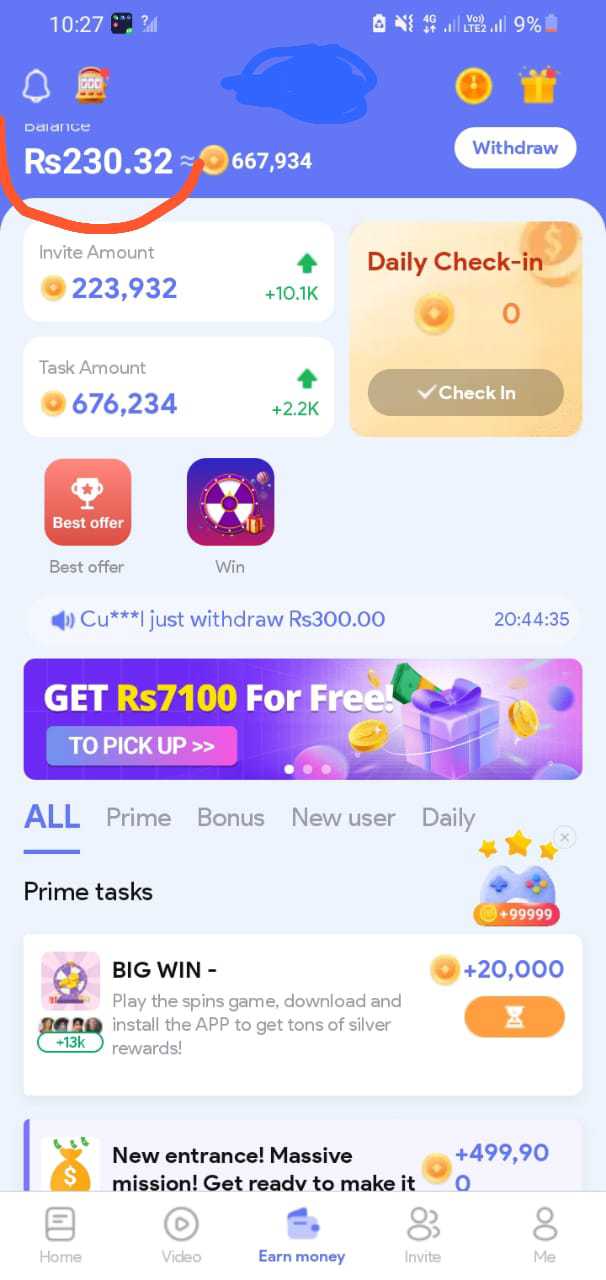This screenshot has height=1280, width=606.
Task: Open the notifications bell
Action: coord(36,87)
